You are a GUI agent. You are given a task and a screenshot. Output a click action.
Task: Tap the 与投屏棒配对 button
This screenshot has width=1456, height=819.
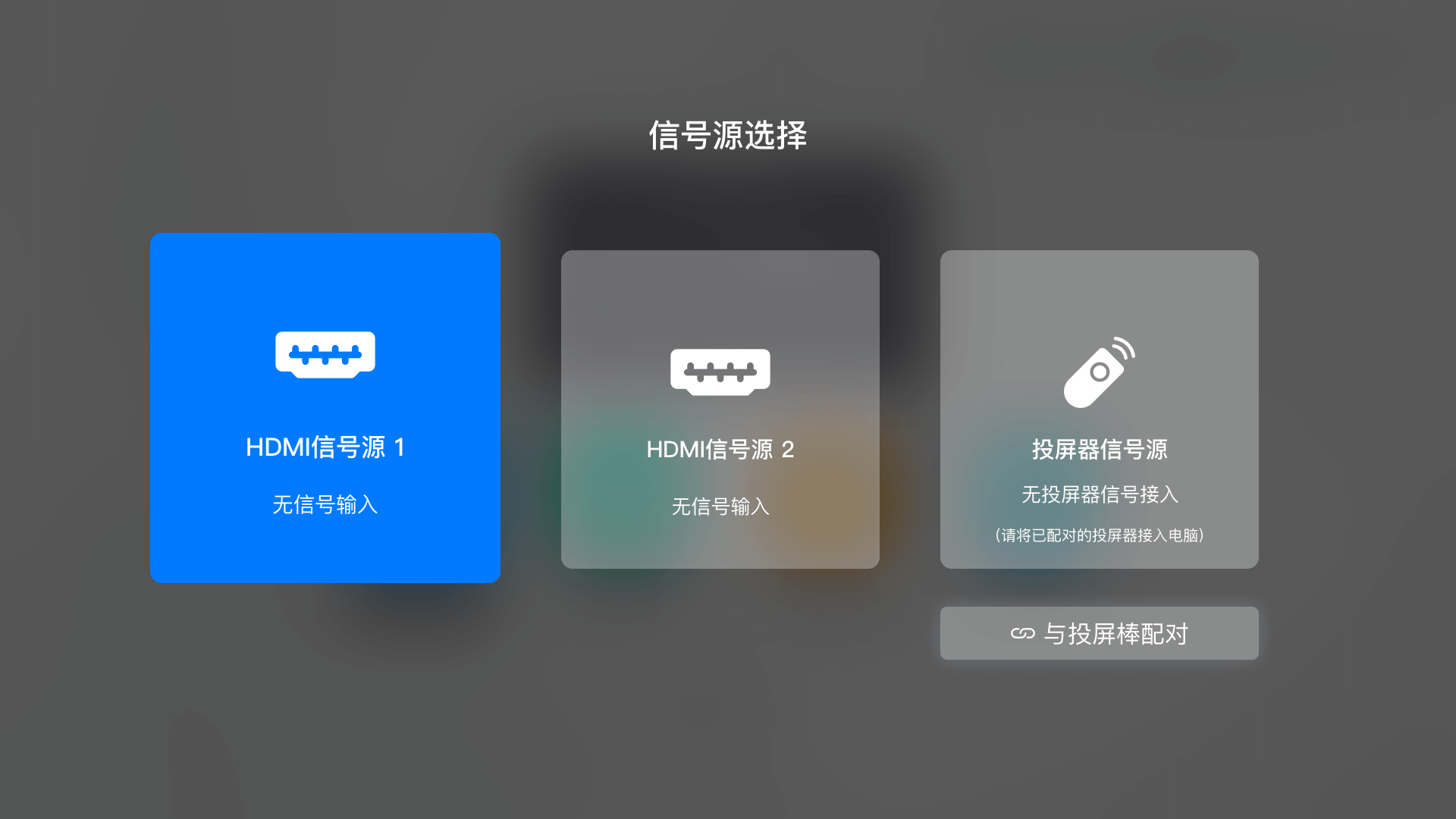[x=1099, y=633]
